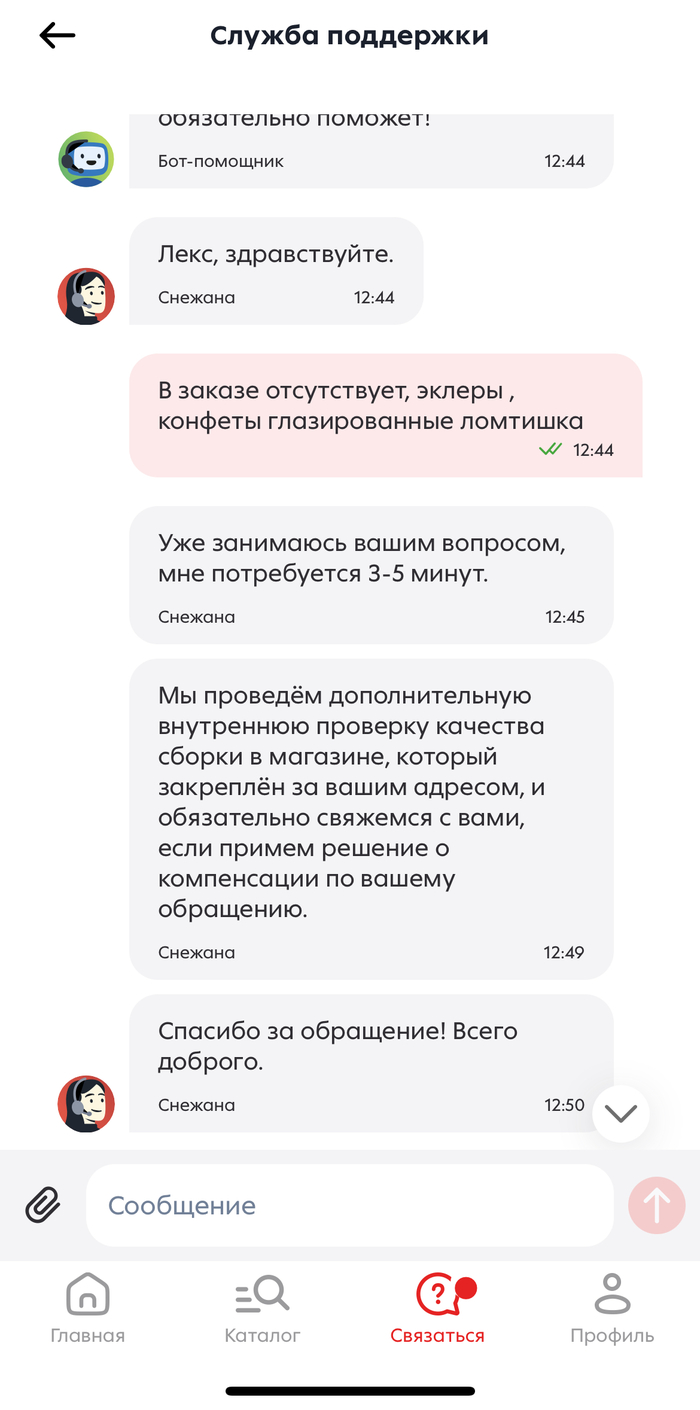
Task: Jump to the latest messages with the down chevron
Action: (621, 1113)
